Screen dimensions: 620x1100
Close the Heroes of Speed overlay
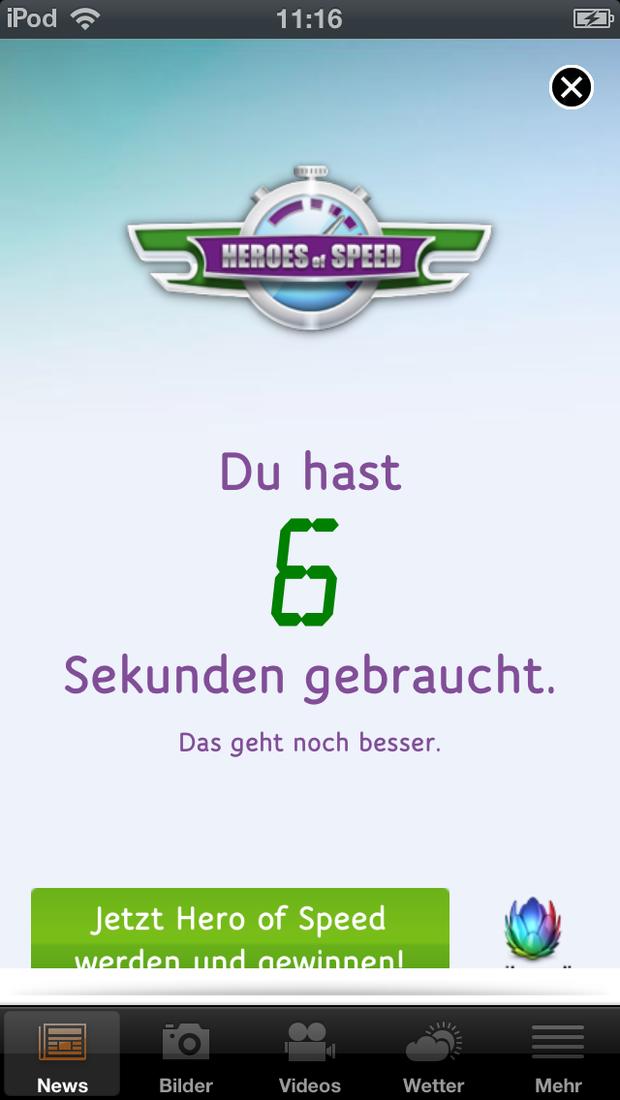coord(571,87)
